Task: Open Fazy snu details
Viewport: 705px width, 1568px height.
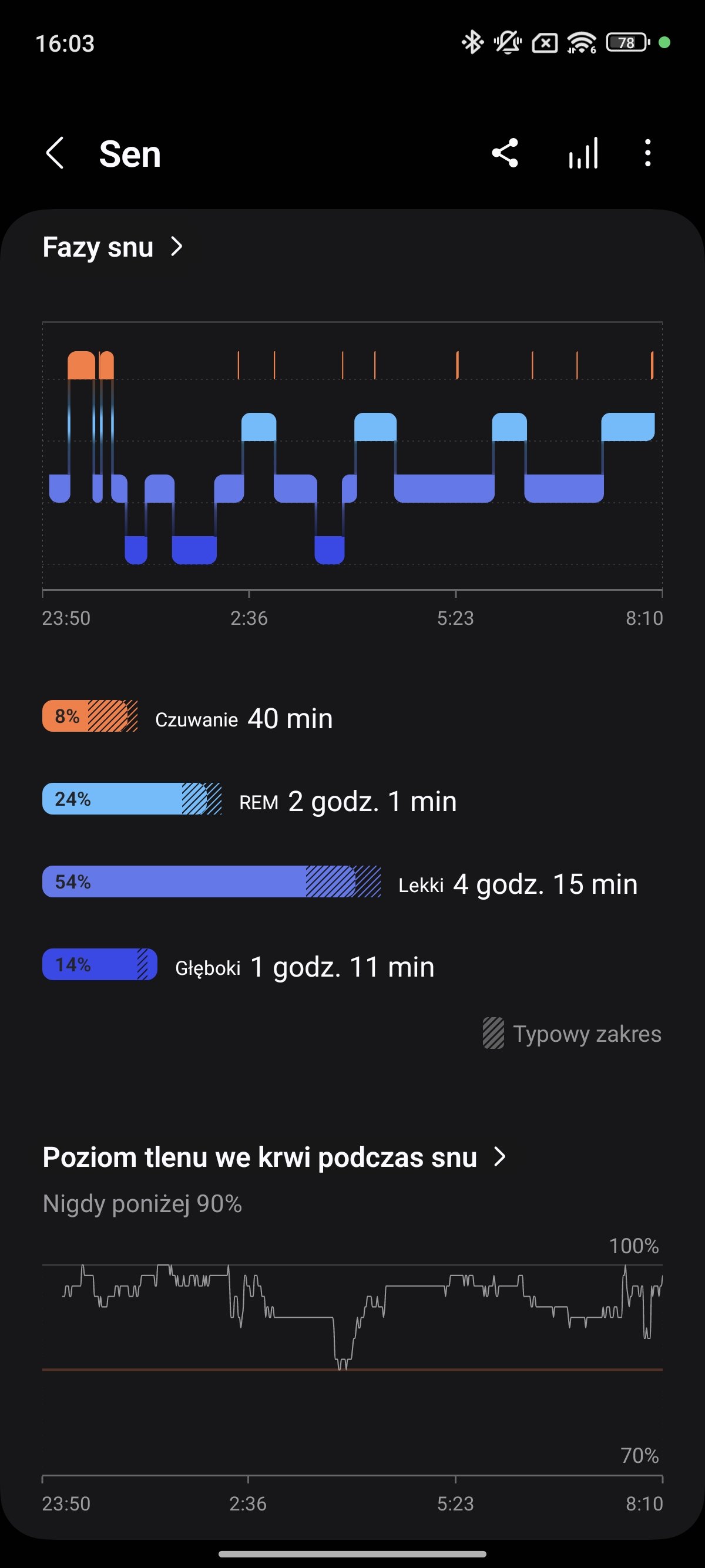Action: 113,247
